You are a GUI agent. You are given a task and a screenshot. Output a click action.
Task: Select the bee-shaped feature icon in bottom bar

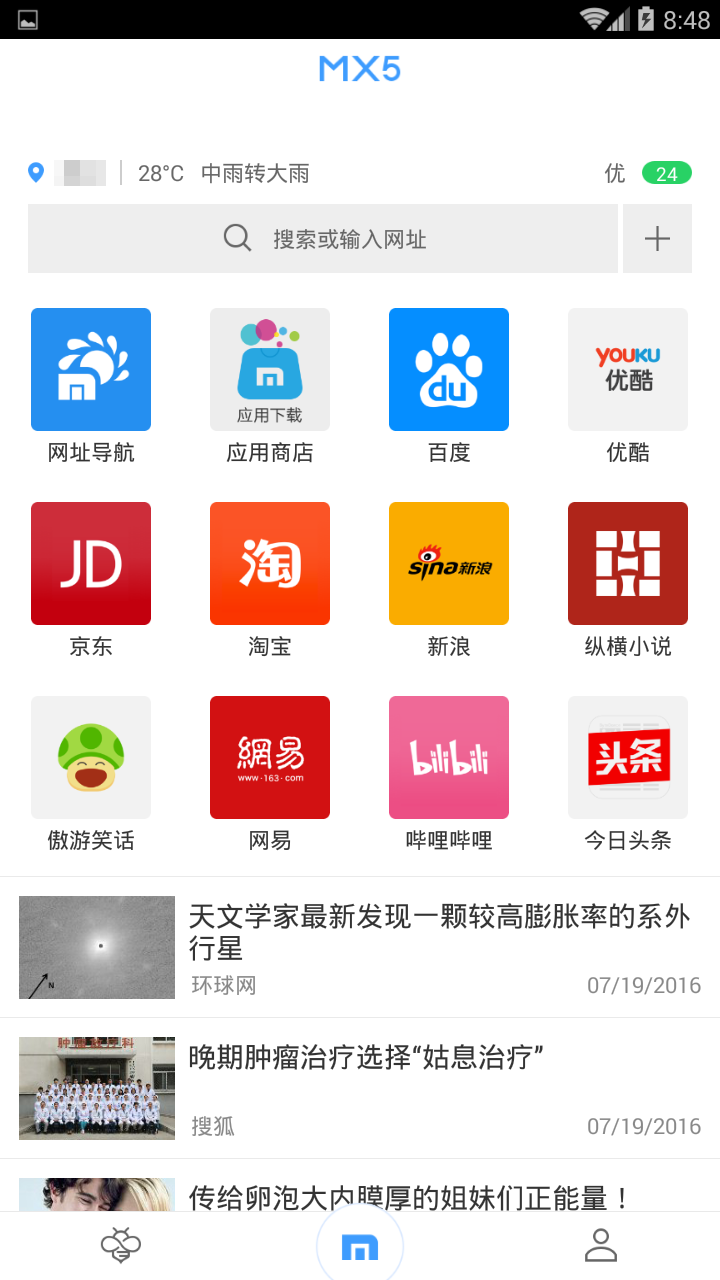point(120,1245)
